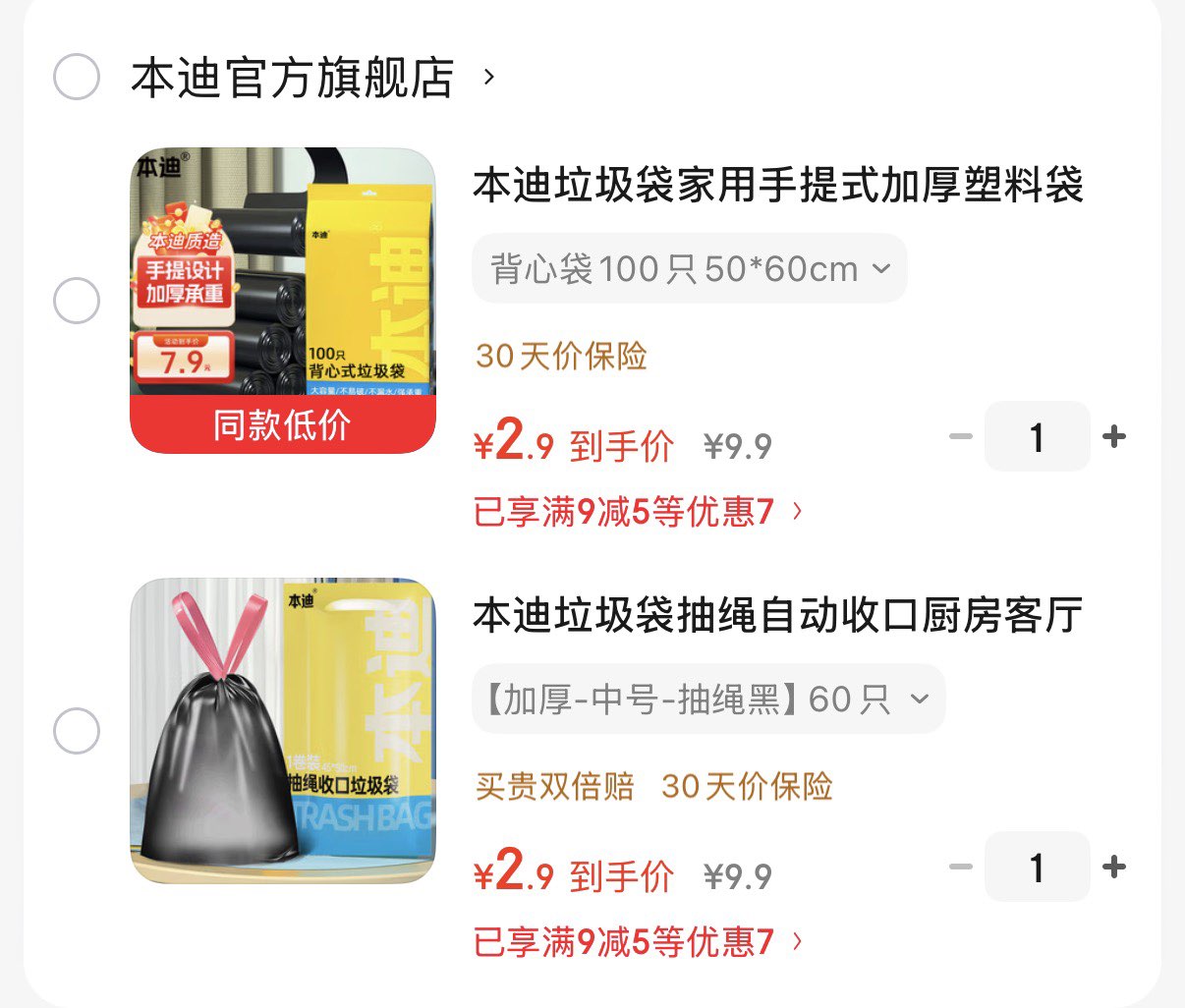The width and height of the screenshot is (1185, 1008).
Task: Open the 本迪官方旗舰店 store page
Action: (x=293, y=79)
